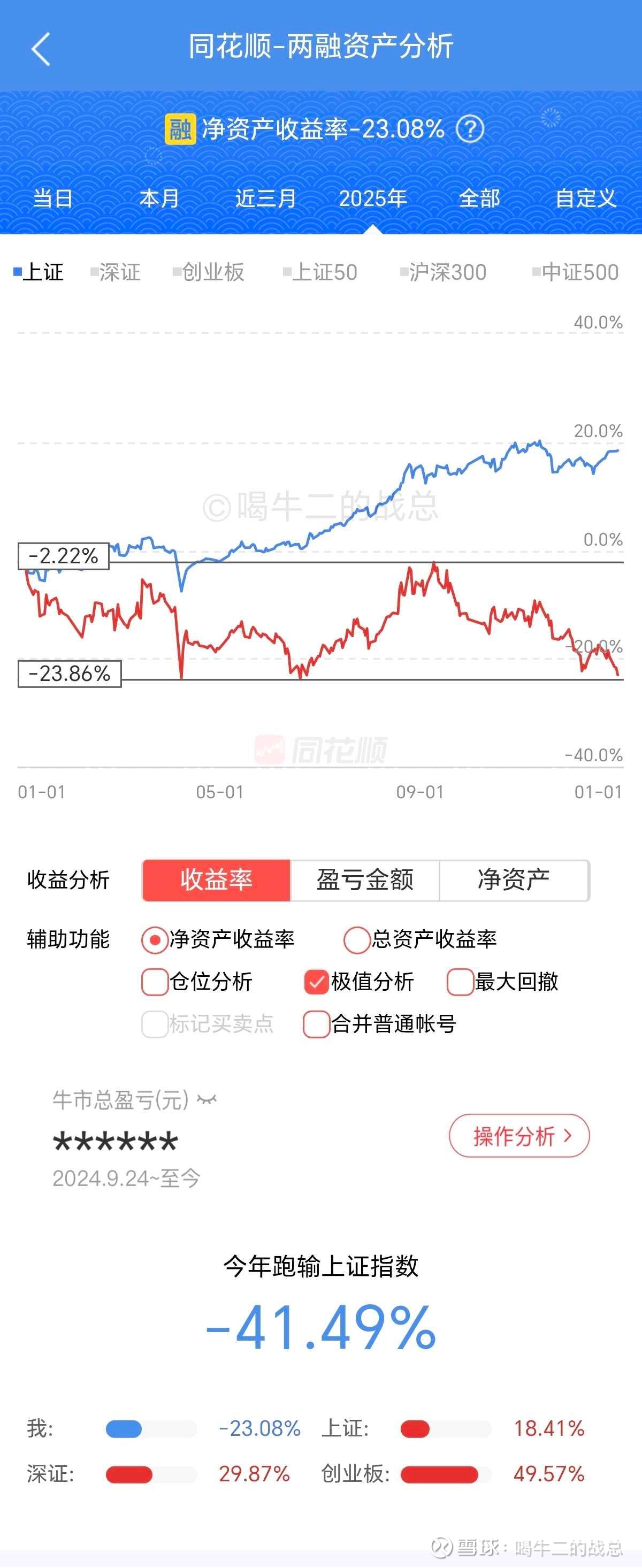Check 合并普通帐号

click(316, 1024)
